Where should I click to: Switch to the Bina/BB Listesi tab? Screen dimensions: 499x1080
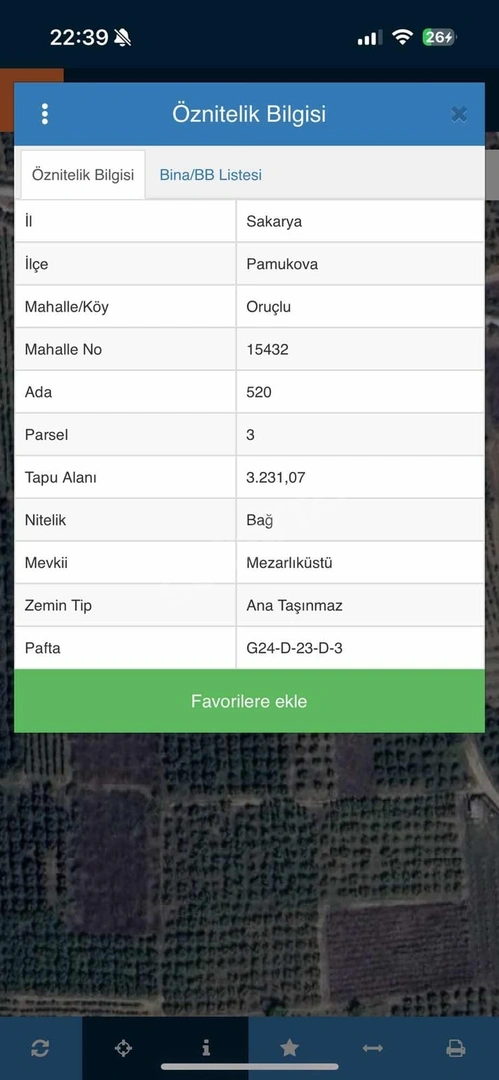point(210,175)
